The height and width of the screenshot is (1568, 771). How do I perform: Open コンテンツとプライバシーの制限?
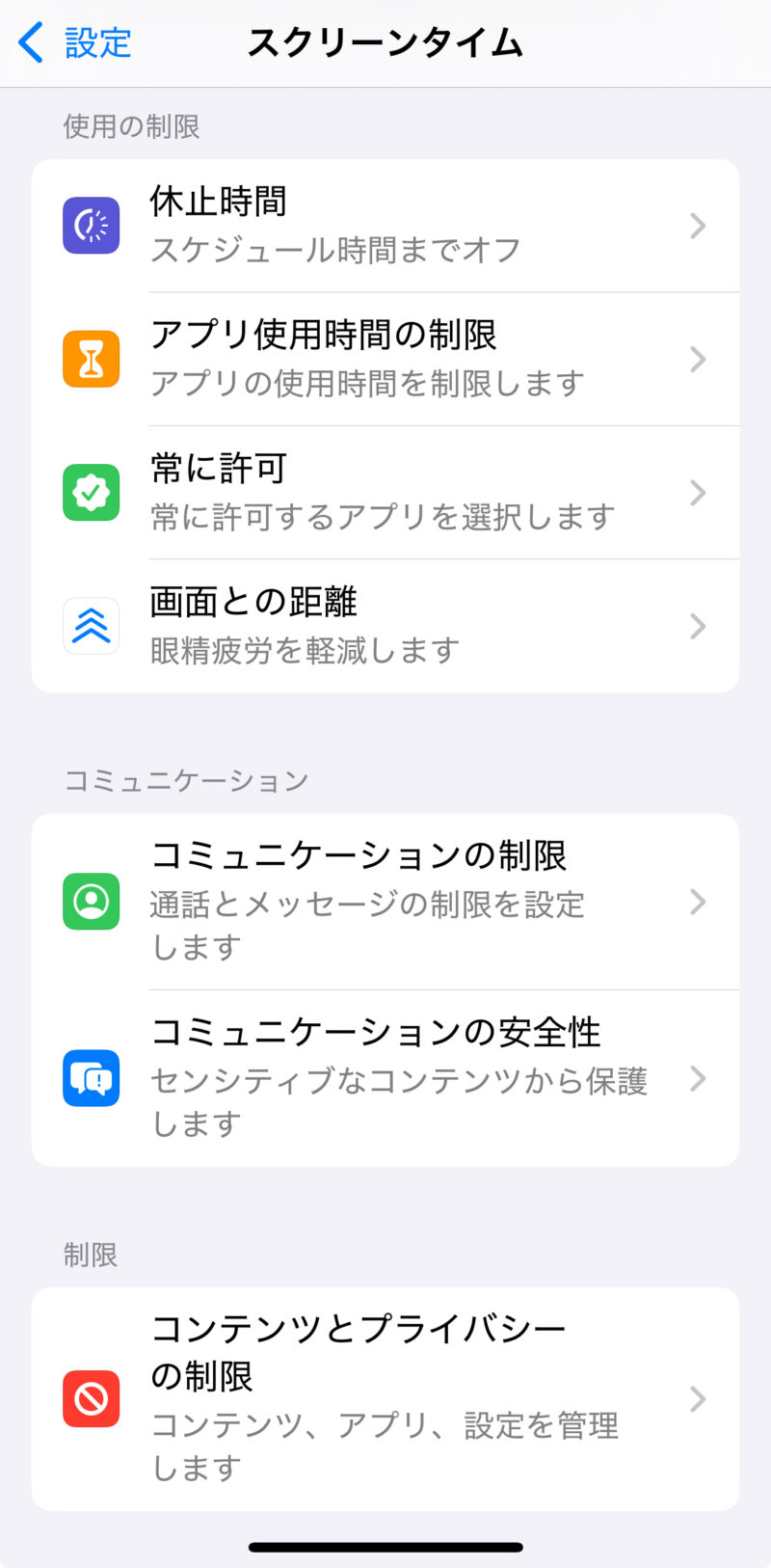(x=385, y=1398)
